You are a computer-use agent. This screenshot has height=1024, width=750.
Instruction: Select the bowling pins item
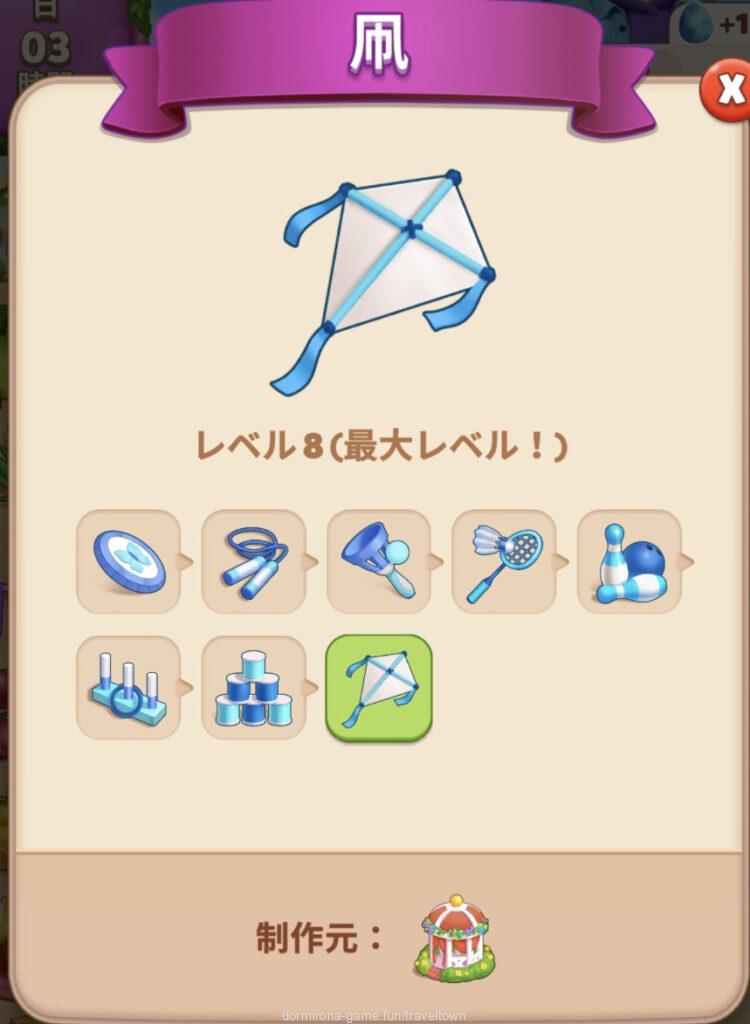click(630, 561)
